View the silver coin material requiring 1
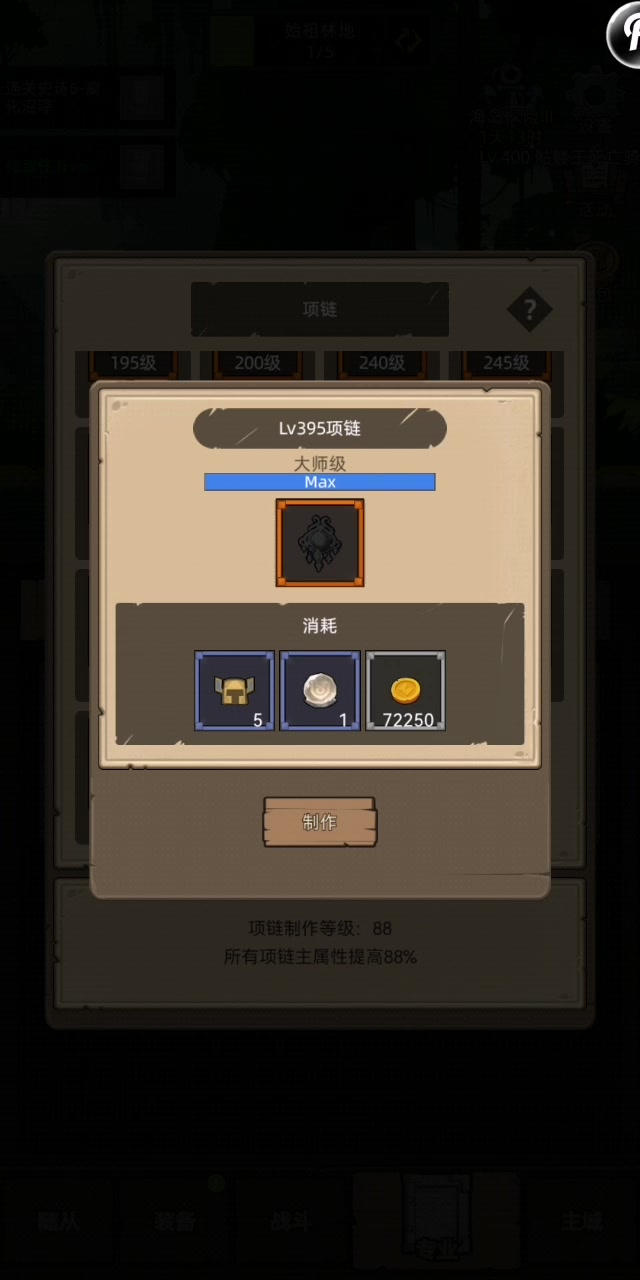Viewport: 640px width, 1280px height. 320,691
